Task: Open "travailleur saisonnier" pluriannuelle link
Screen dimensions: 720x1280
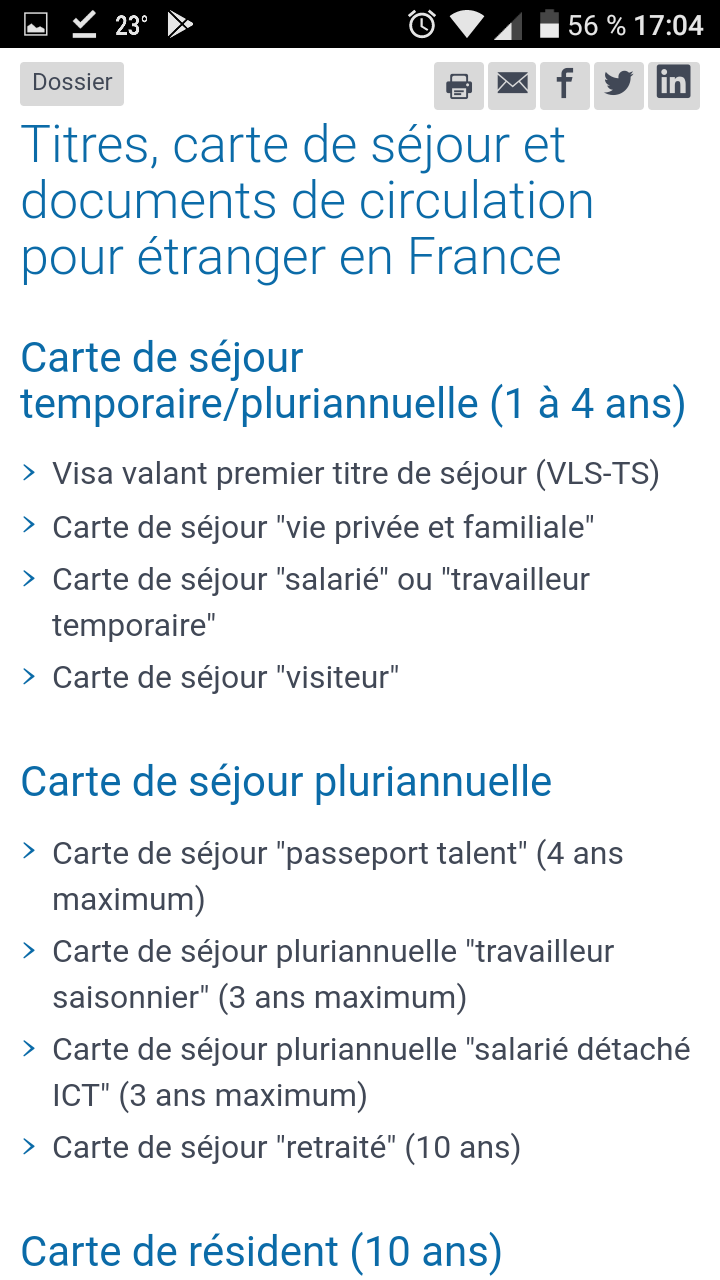Action: (332, 952)
